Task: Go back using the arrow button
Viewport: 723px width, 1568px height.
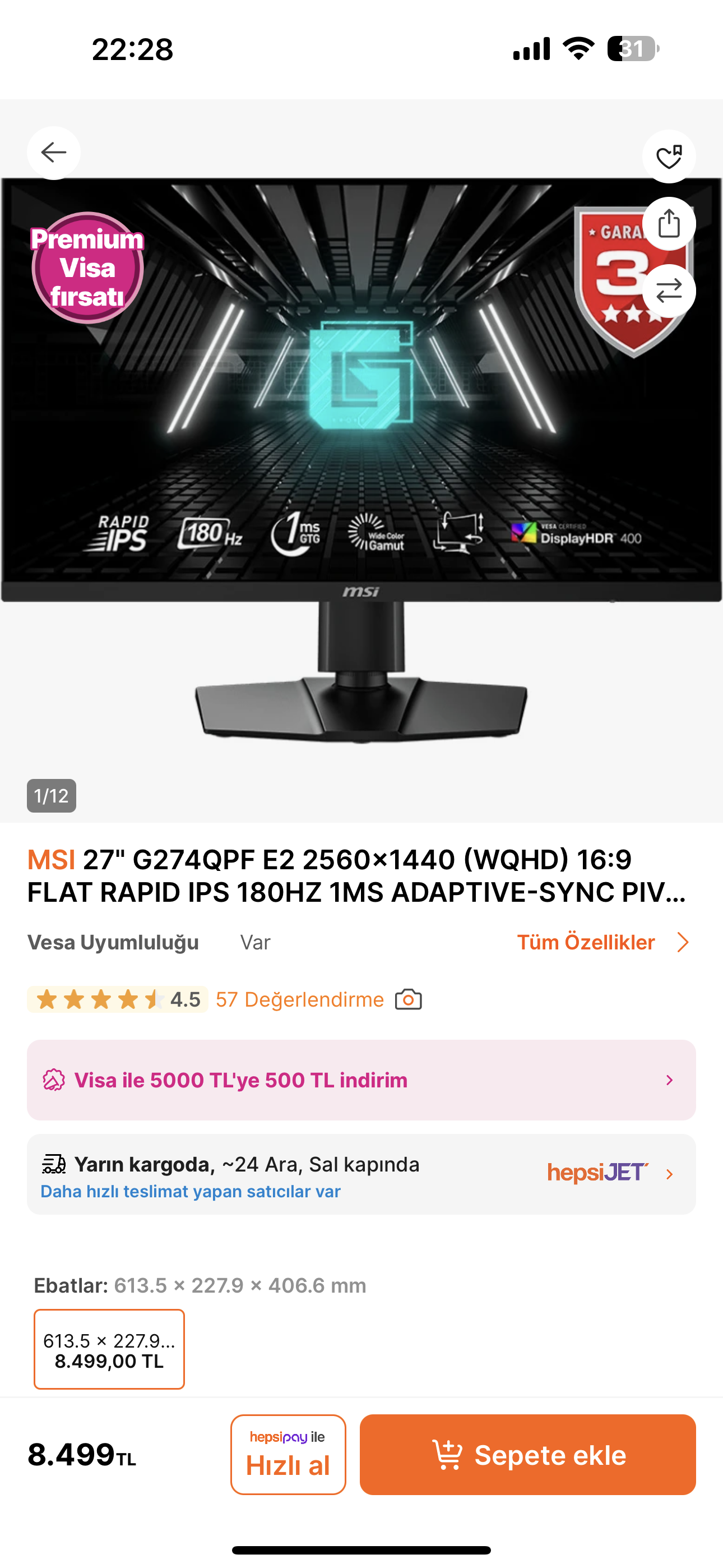Action: 54,152
